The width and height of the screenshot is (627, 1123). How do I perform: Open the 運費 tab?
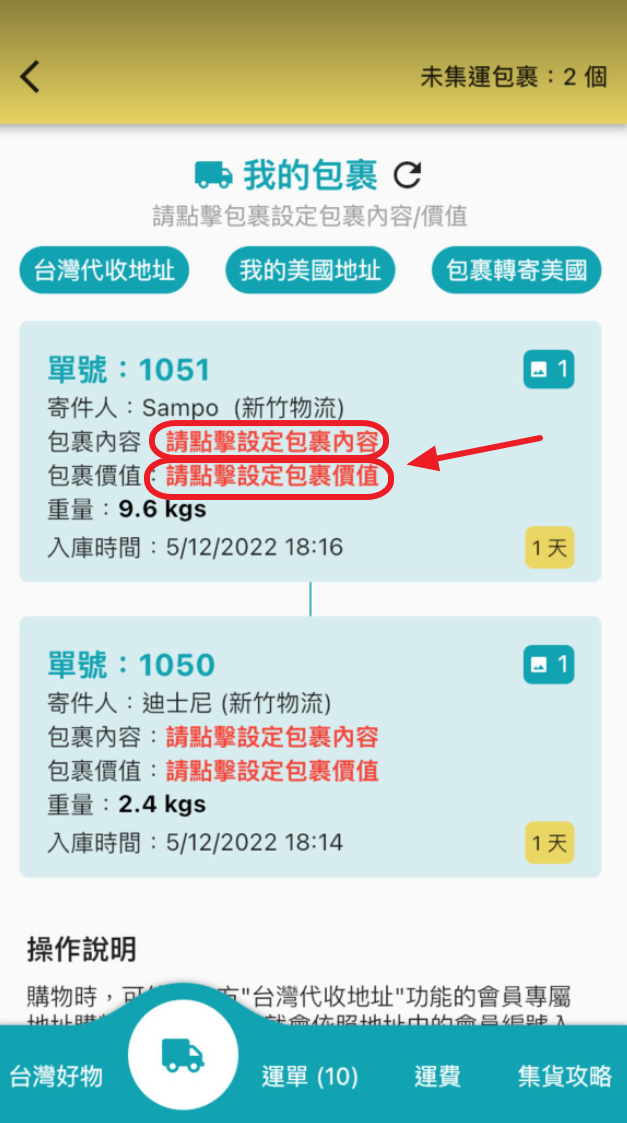pos(437,1076)
